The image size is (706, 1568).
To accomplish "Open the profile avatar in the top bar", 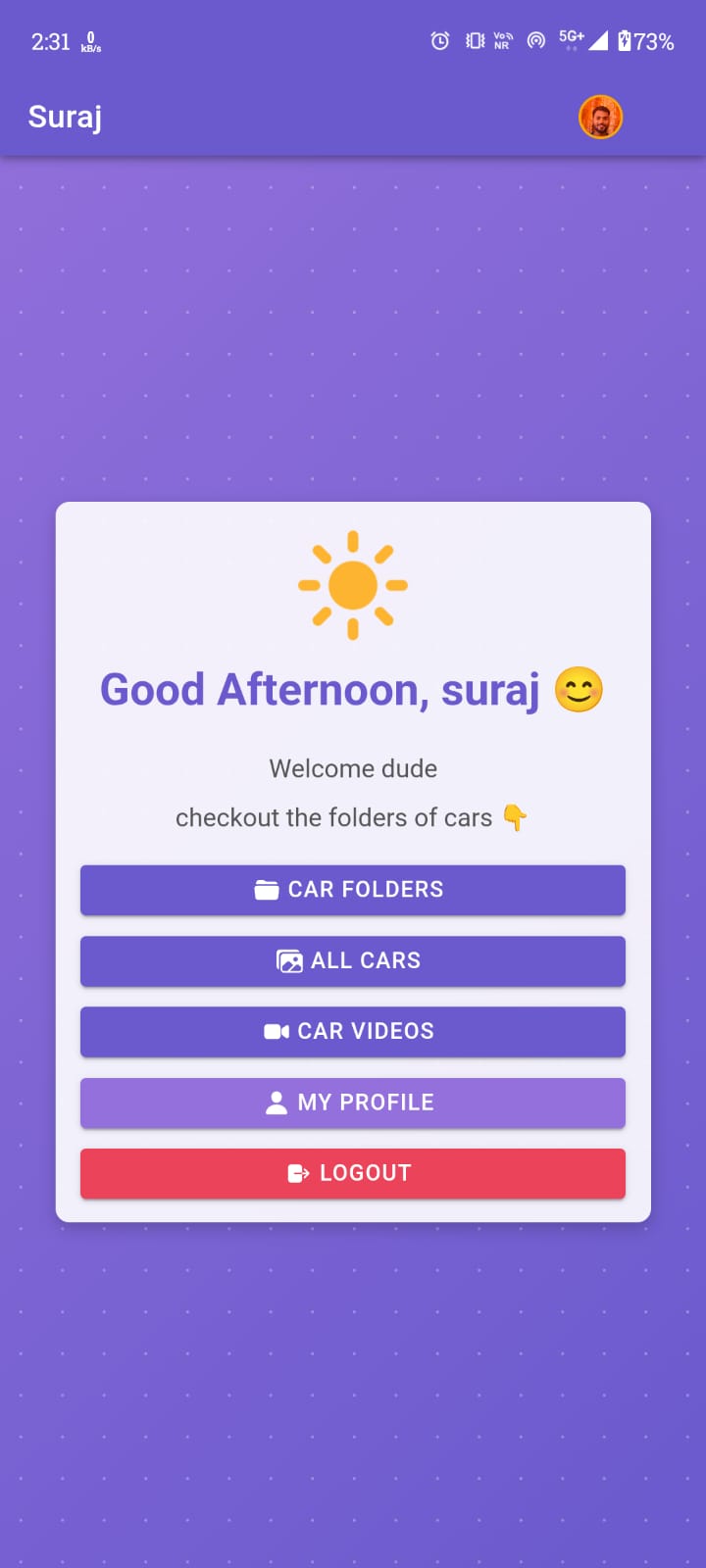I will 599,116.
